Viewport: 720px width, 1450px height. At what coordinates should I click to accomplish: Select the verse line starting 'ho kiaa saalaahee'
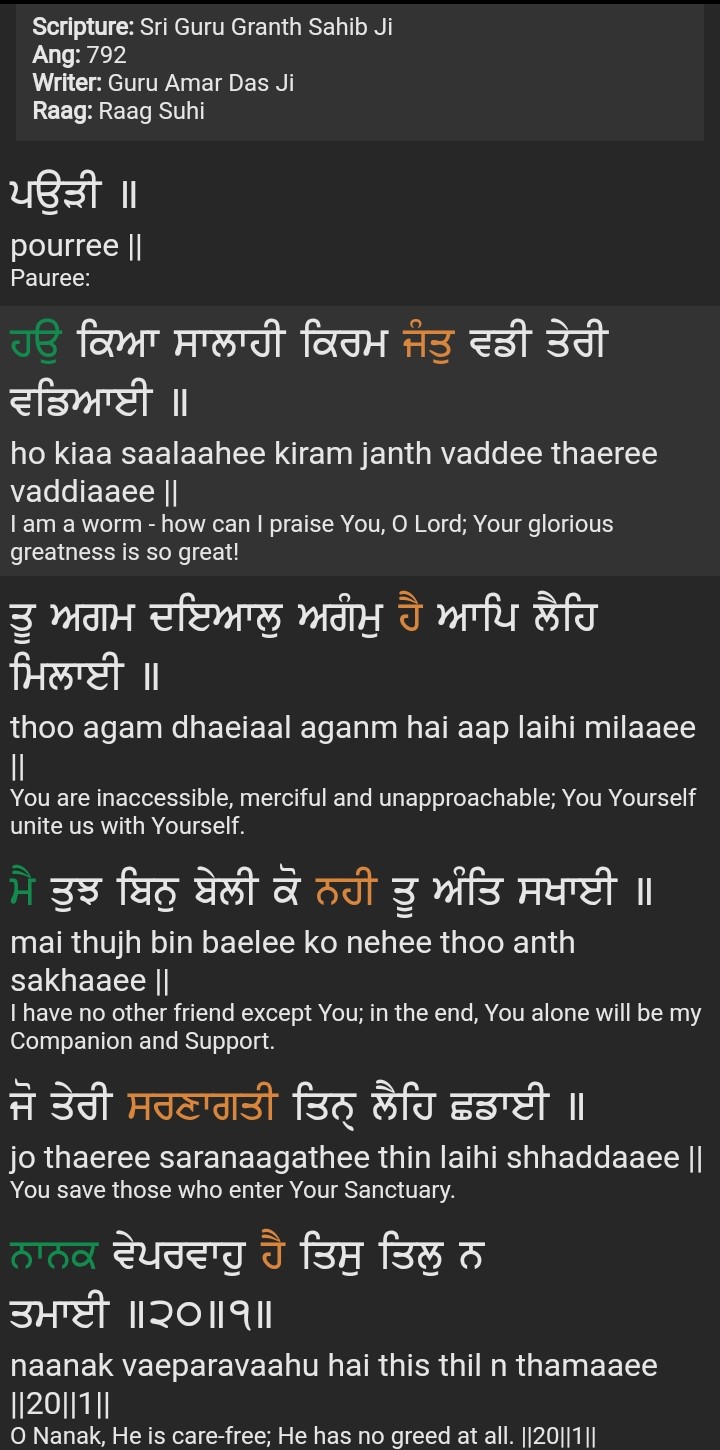pyautogui.click(x=334, y=472)
